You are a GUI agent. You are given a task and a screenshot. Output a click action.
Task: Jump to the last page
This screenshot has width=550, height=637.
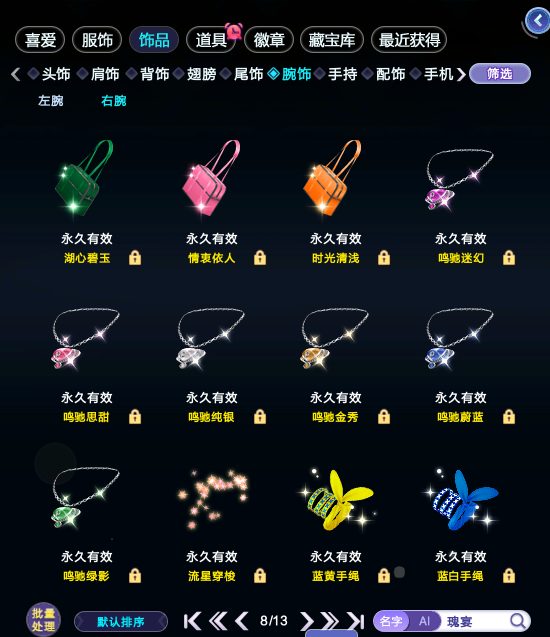(356, 621)
